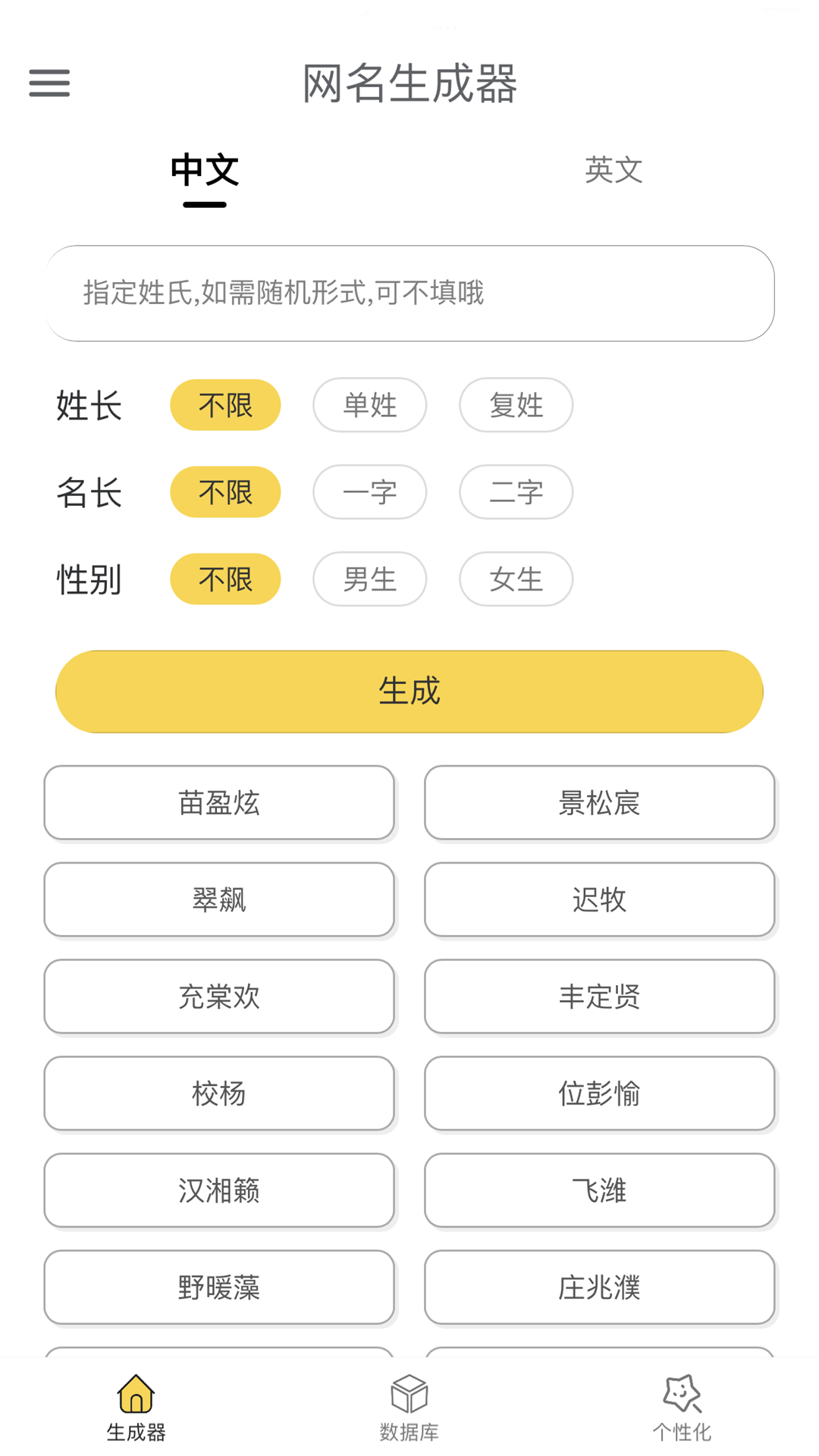Open the 个性化 personalization section
The image size is (819, 1456).
coord(680,1407)
